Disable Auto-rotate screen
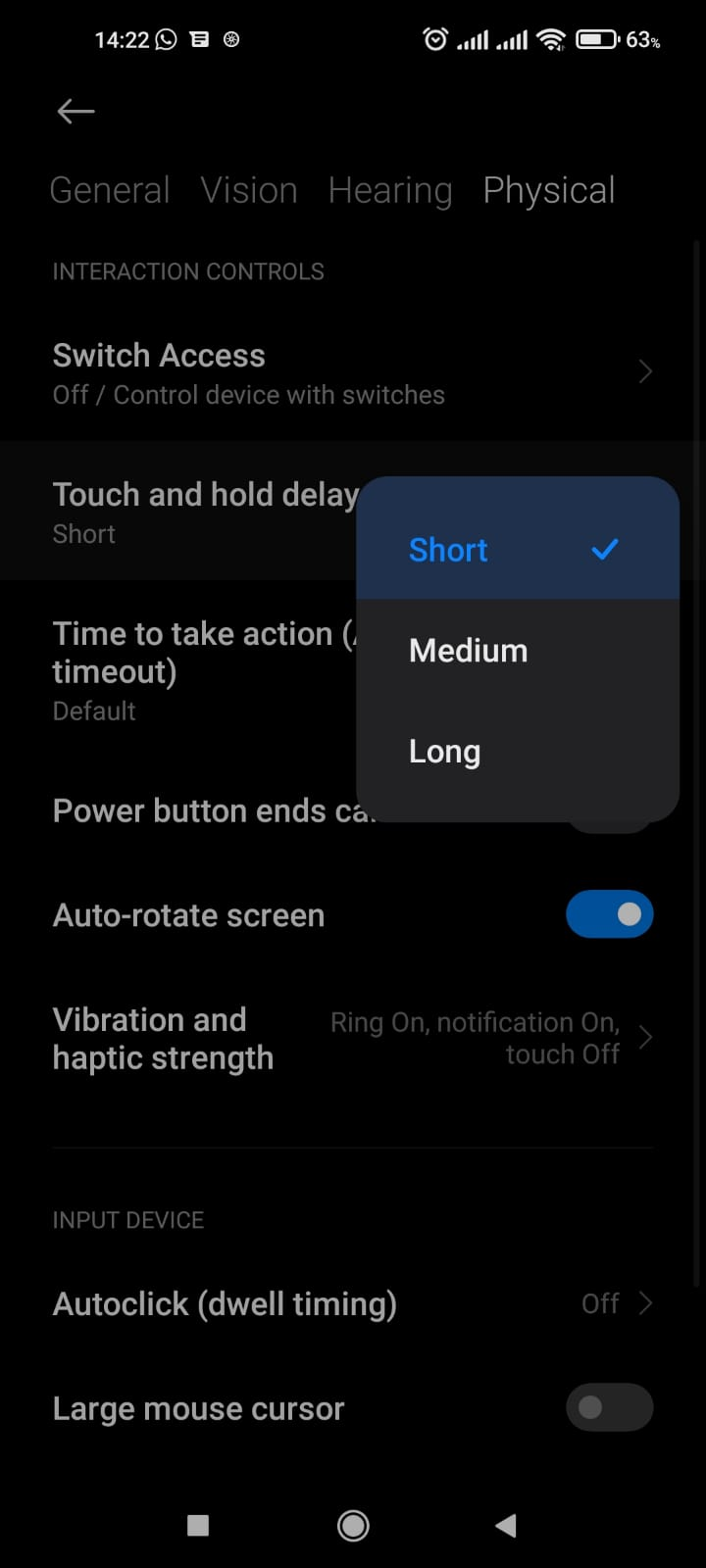 [x=609, y=914]
